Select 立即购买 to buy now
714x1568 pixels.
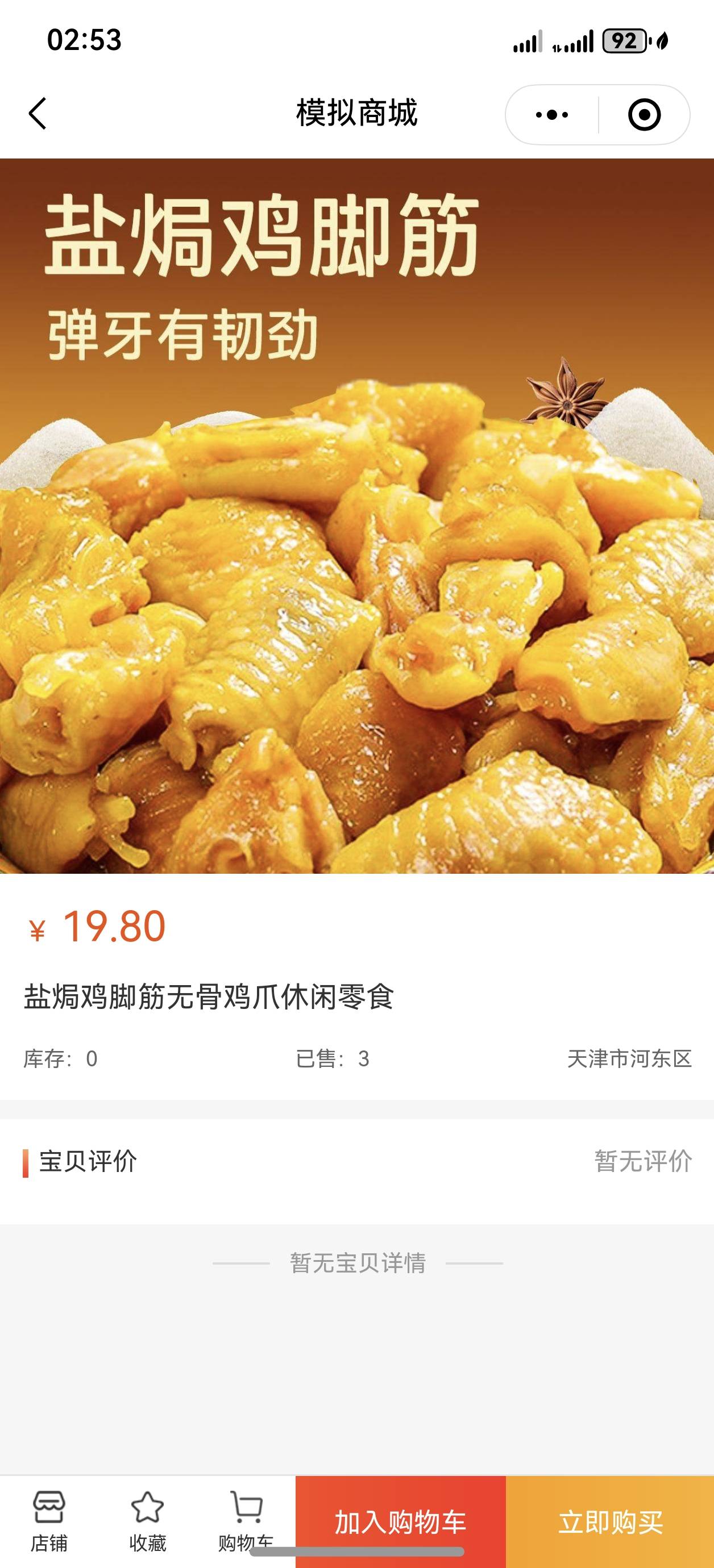click(610, 1522)
